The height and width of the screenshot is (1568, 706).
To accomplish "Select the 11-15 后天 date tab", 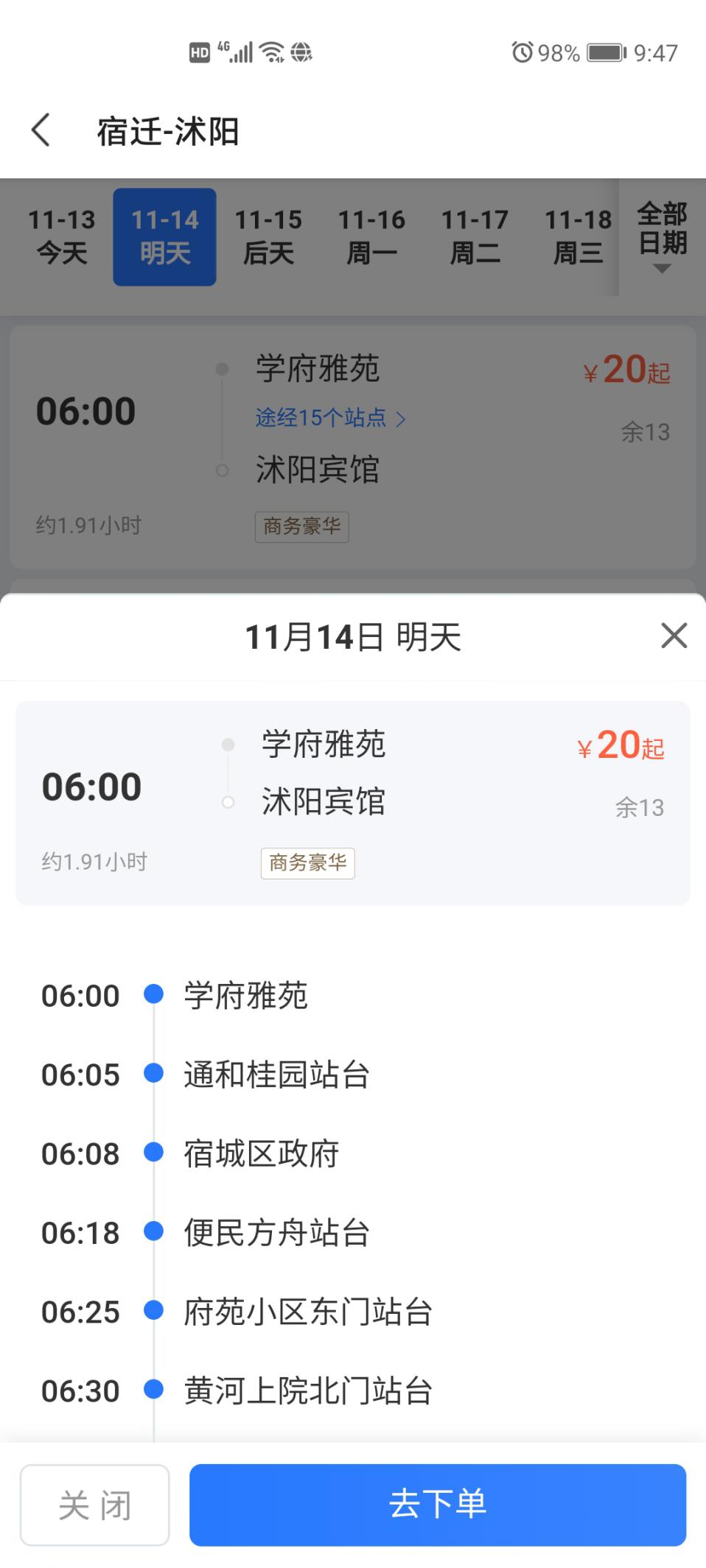I will (x=268, y=236).
